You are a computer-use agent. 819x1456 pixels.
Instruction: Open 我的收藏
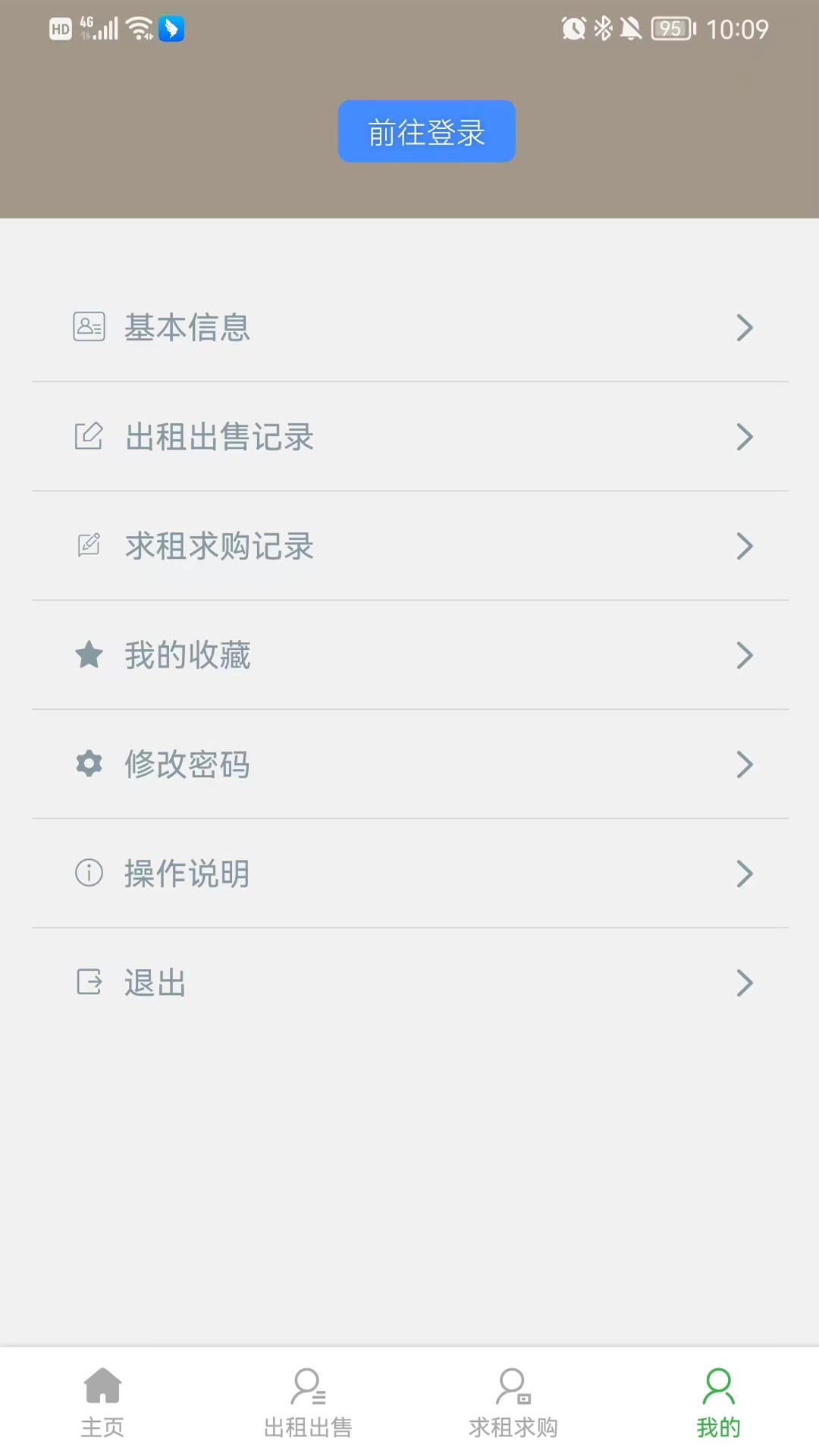pyautogui.click(x=410, y=655)
